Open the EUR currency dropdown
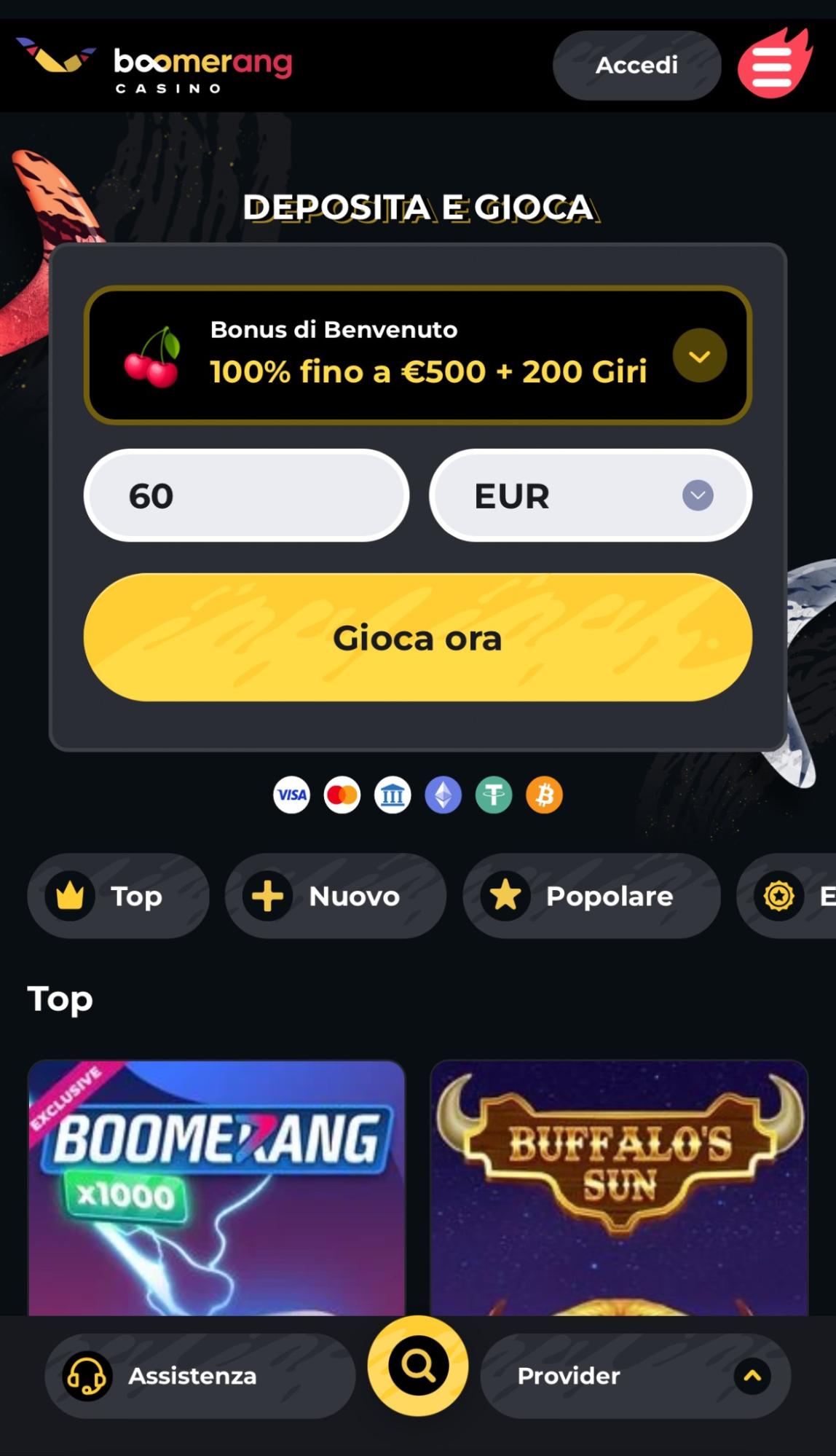Viewport: 836px width, 1456px height. (x=591, y=496)
